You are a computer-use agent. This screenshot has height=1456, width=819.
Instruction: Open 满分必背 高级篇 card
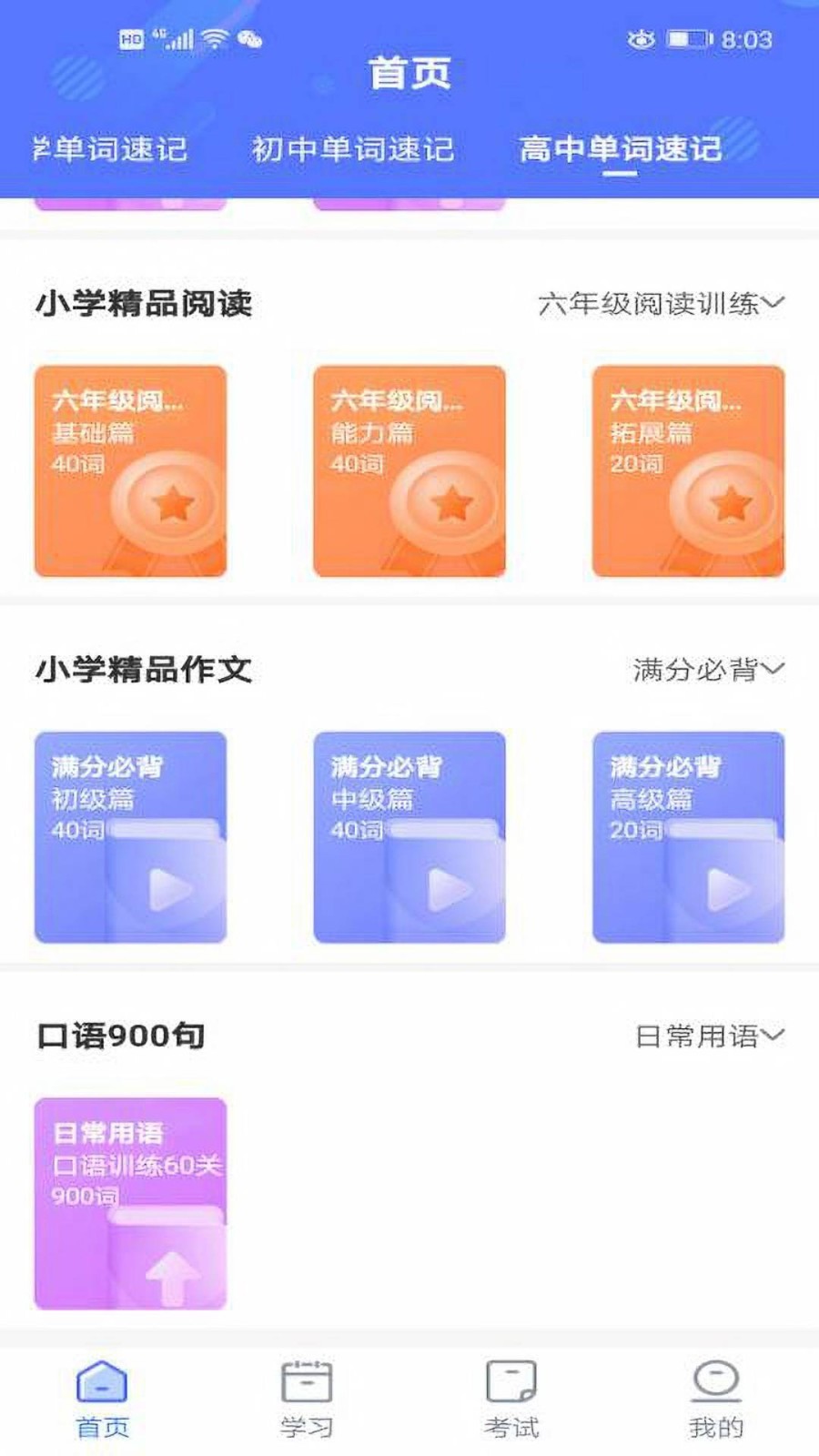688,836
